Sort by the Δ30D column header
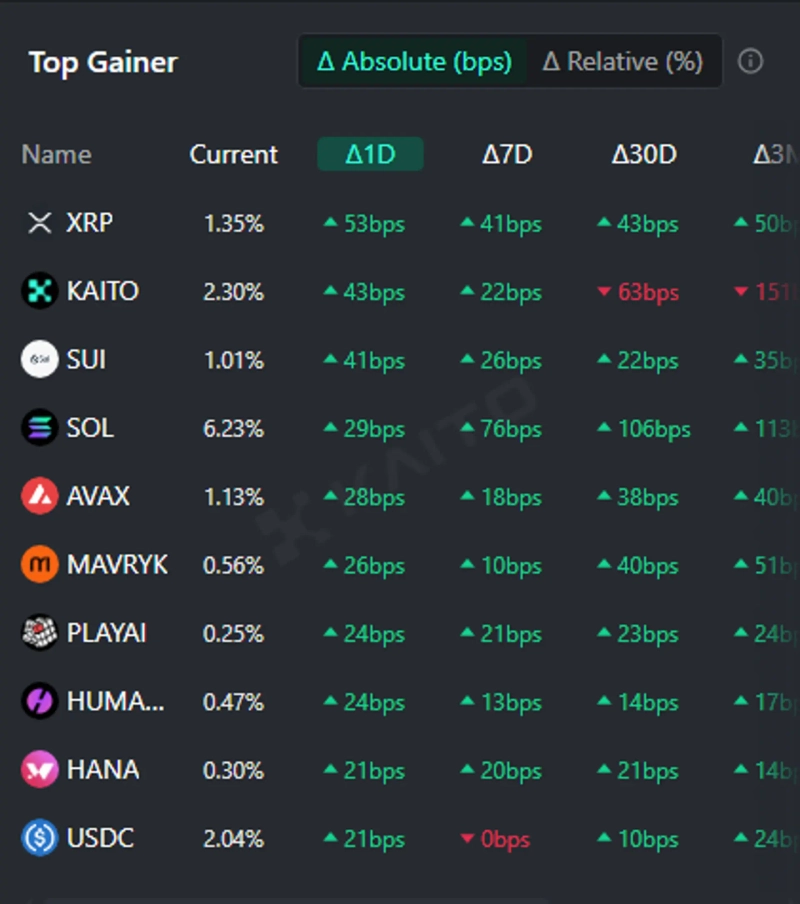This screenshot has width=800, height=904. tap(644, 155)
